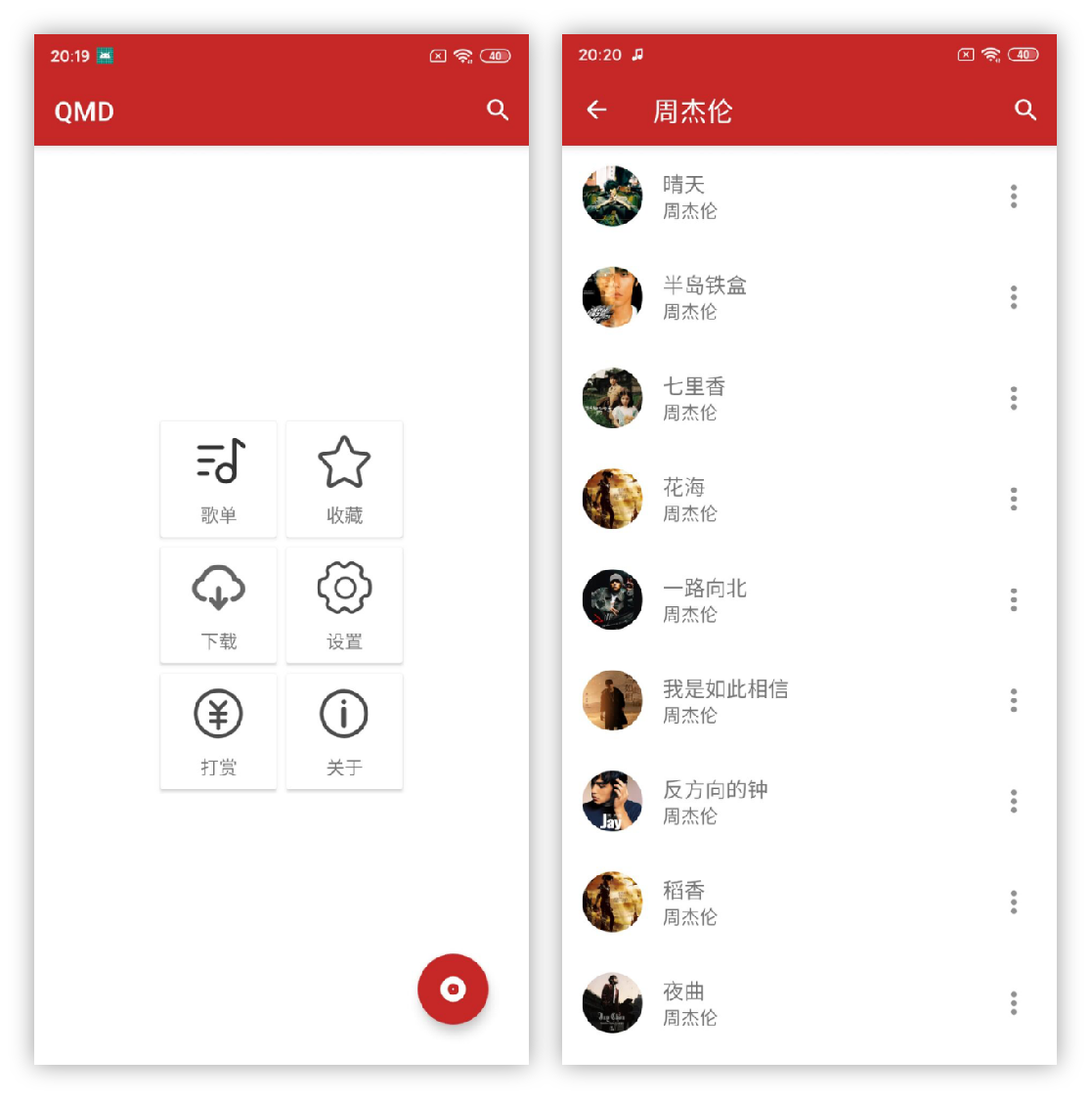Open the 设置 settings tile
The height and width of the screenshot is (1100, 1092).
coord(344,605)
